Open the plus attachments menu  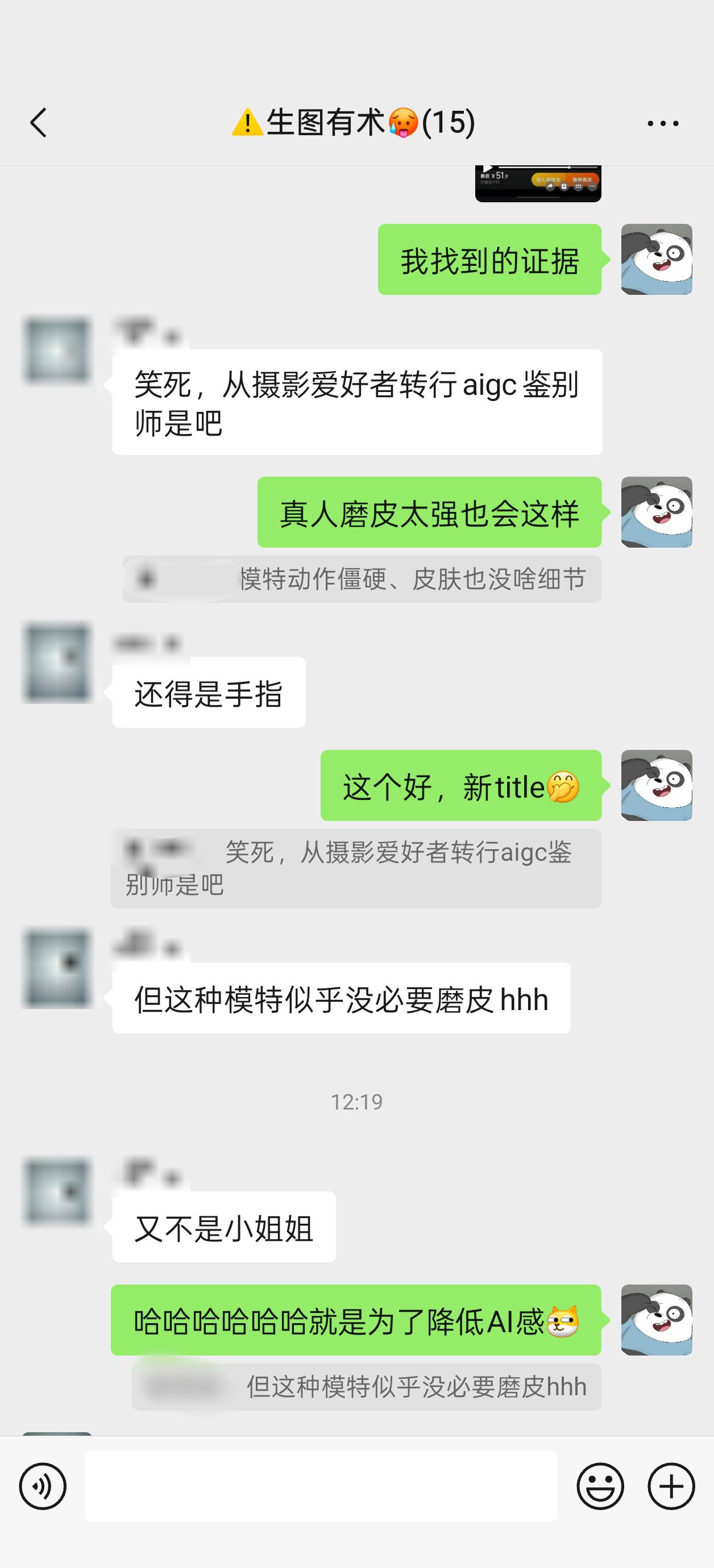coord(671,1486)
